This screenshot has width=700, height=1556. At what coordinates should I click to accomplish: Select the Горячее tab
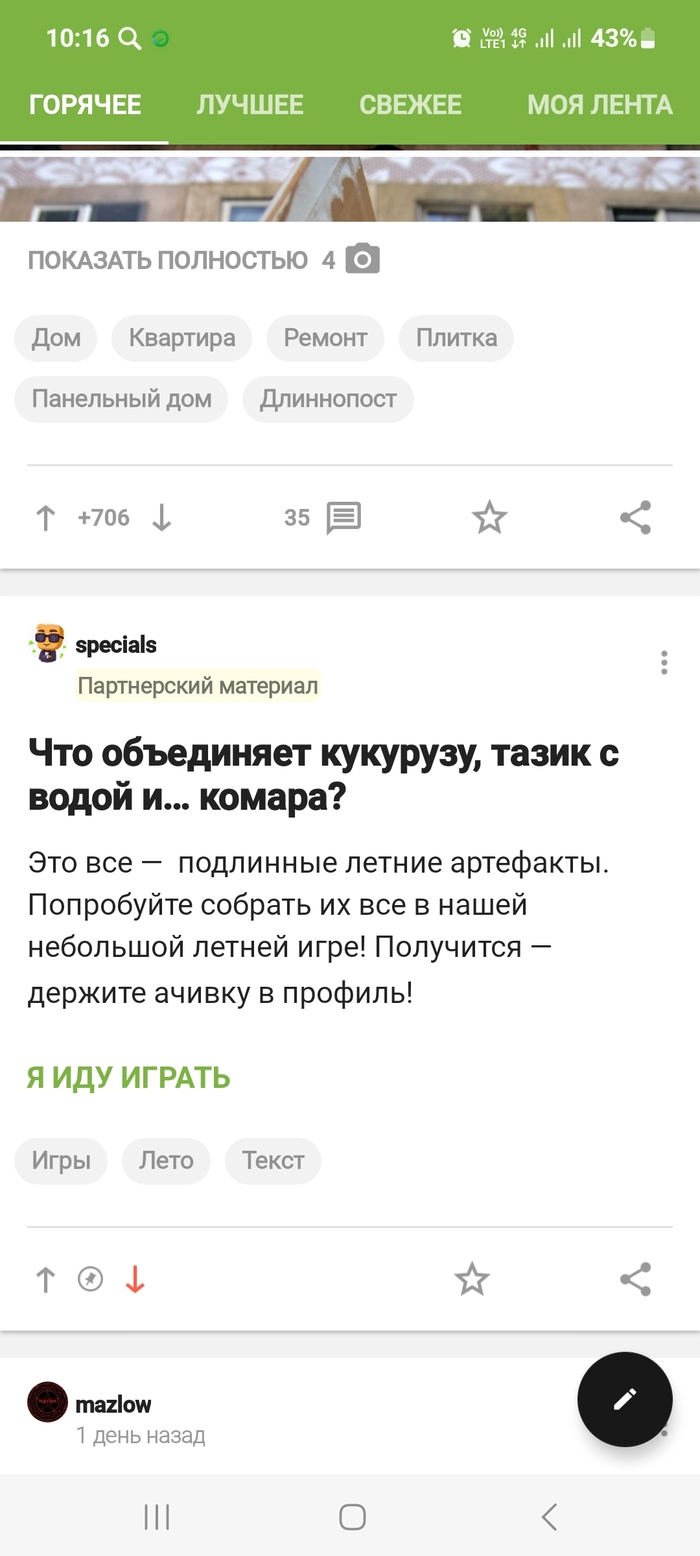[x=85, y=105]
